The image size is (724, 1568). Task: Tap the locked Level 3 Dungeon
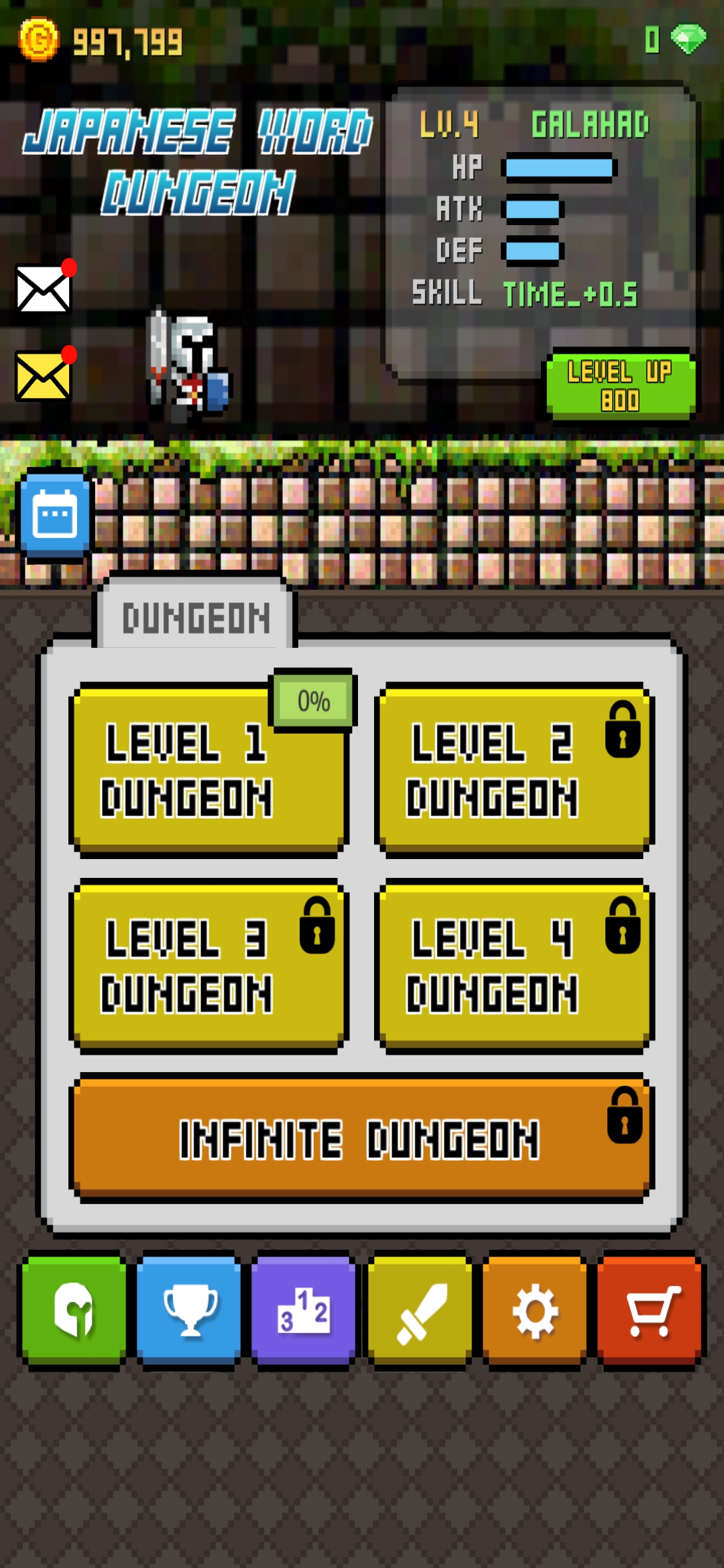(x=208, y=965)
